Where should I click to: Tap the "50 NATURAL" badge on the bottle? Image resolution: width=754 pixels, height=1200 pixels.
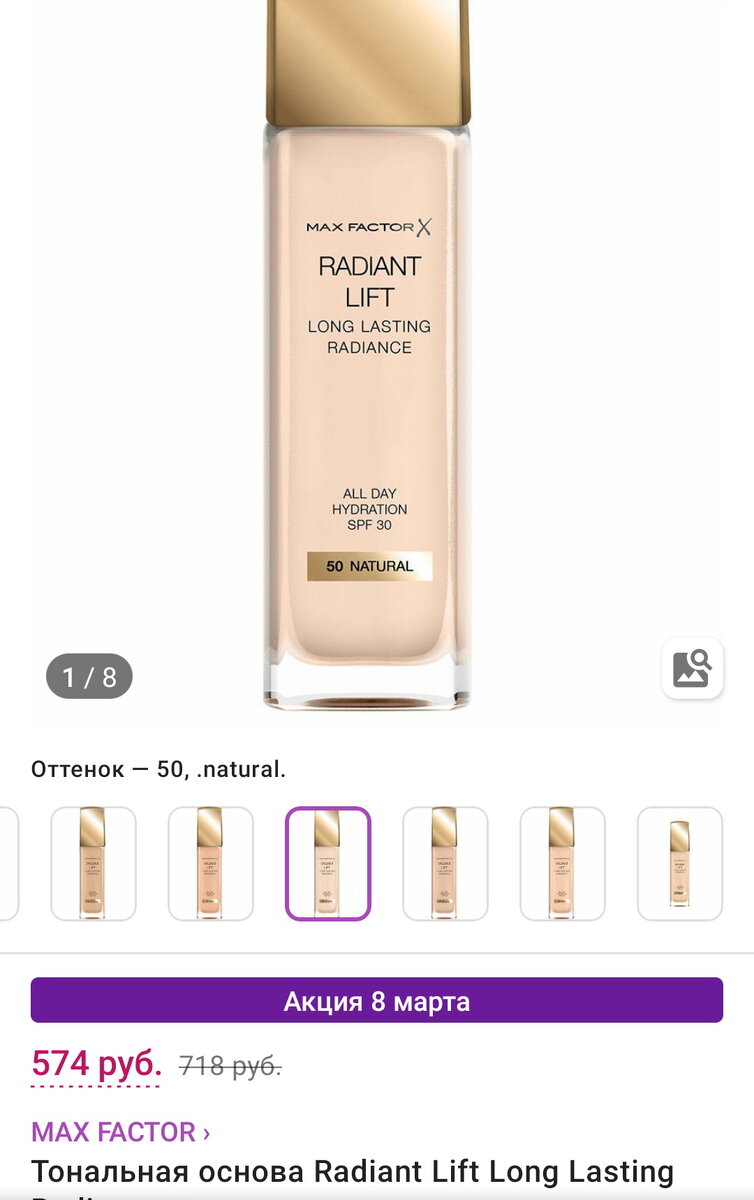tap(369, 564)
